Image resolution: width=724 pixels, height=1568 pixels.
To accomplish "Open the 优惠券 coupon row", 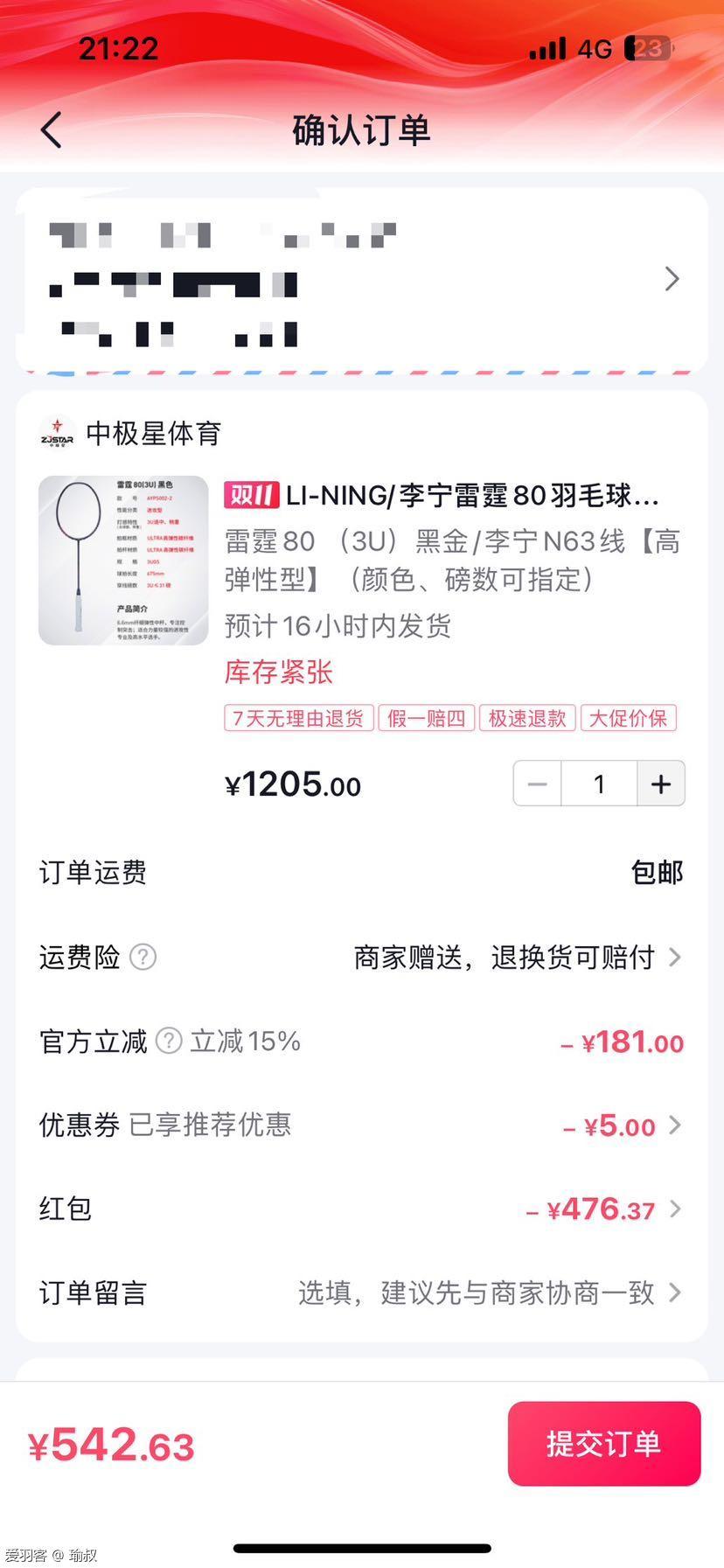I will tap(361, 1125).
